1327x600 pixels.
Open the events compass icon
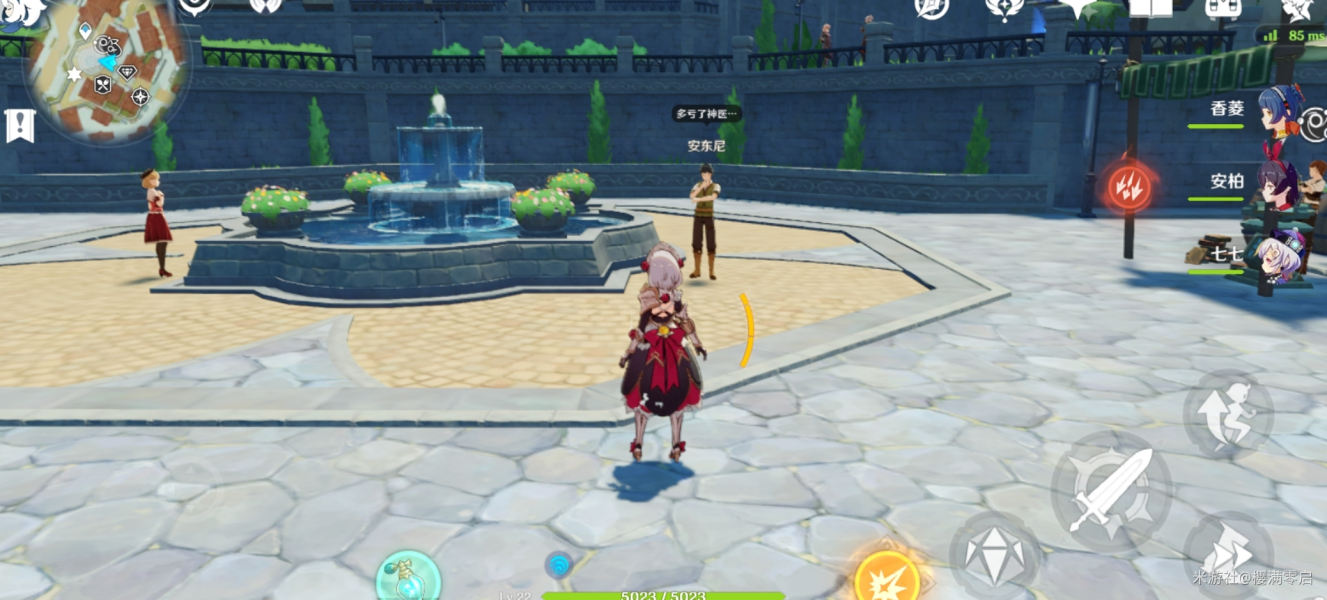pyautogui.click(x=932, y=7)
